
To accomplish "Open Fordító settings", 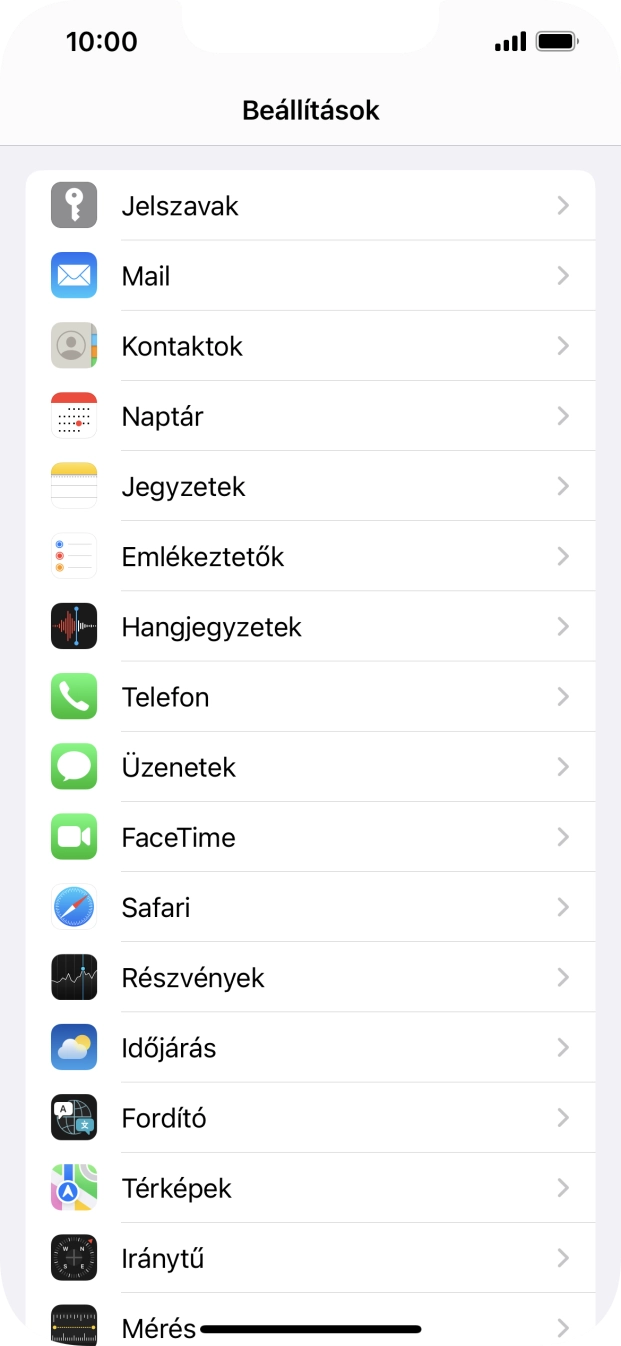I will tap(310, 1118).
